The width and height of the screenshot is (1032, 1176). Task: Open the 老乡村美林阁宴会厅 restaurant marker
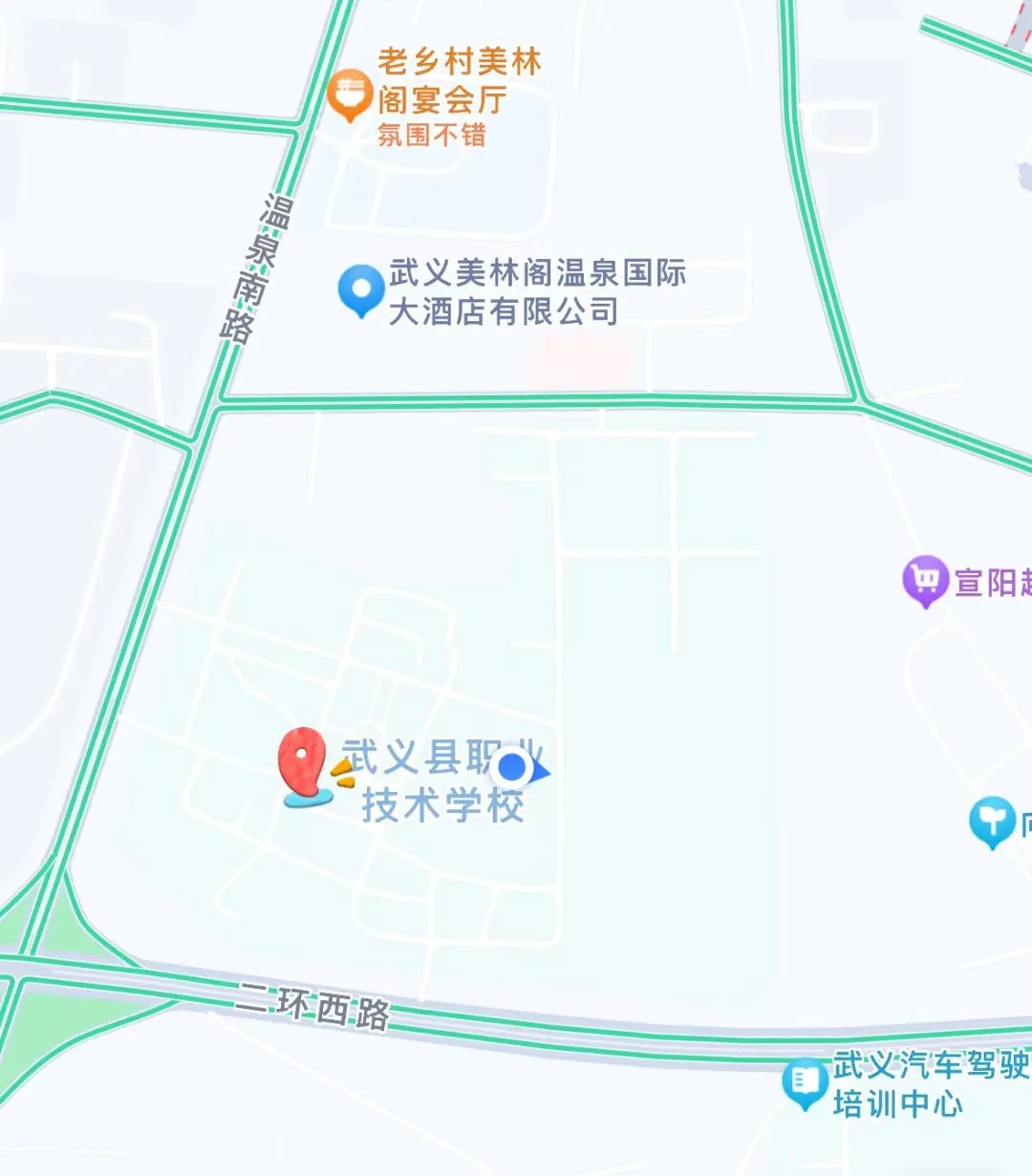tap(349, 94)
